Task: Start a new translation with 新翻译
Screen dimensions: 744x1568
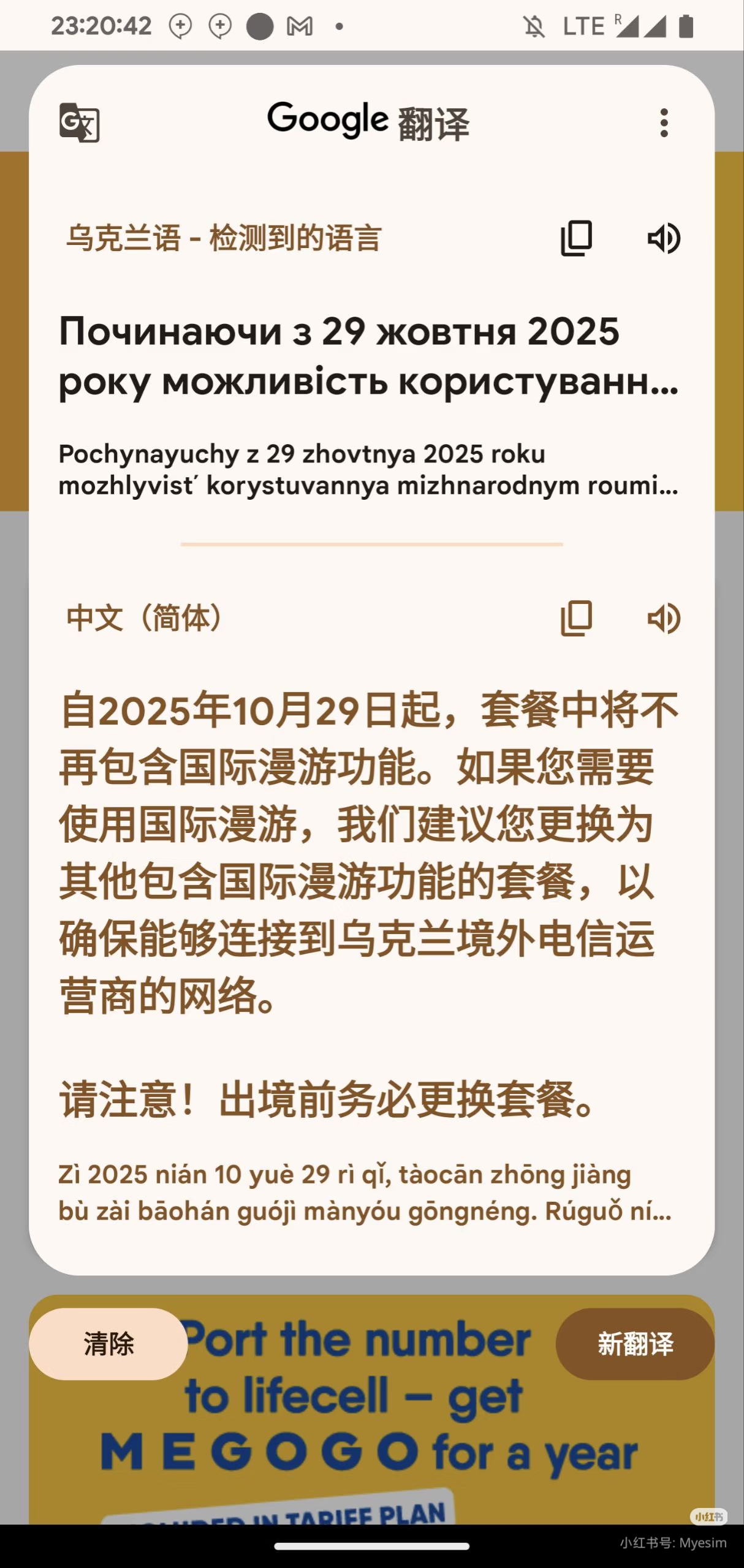Action: click(x=635, y=1344)
